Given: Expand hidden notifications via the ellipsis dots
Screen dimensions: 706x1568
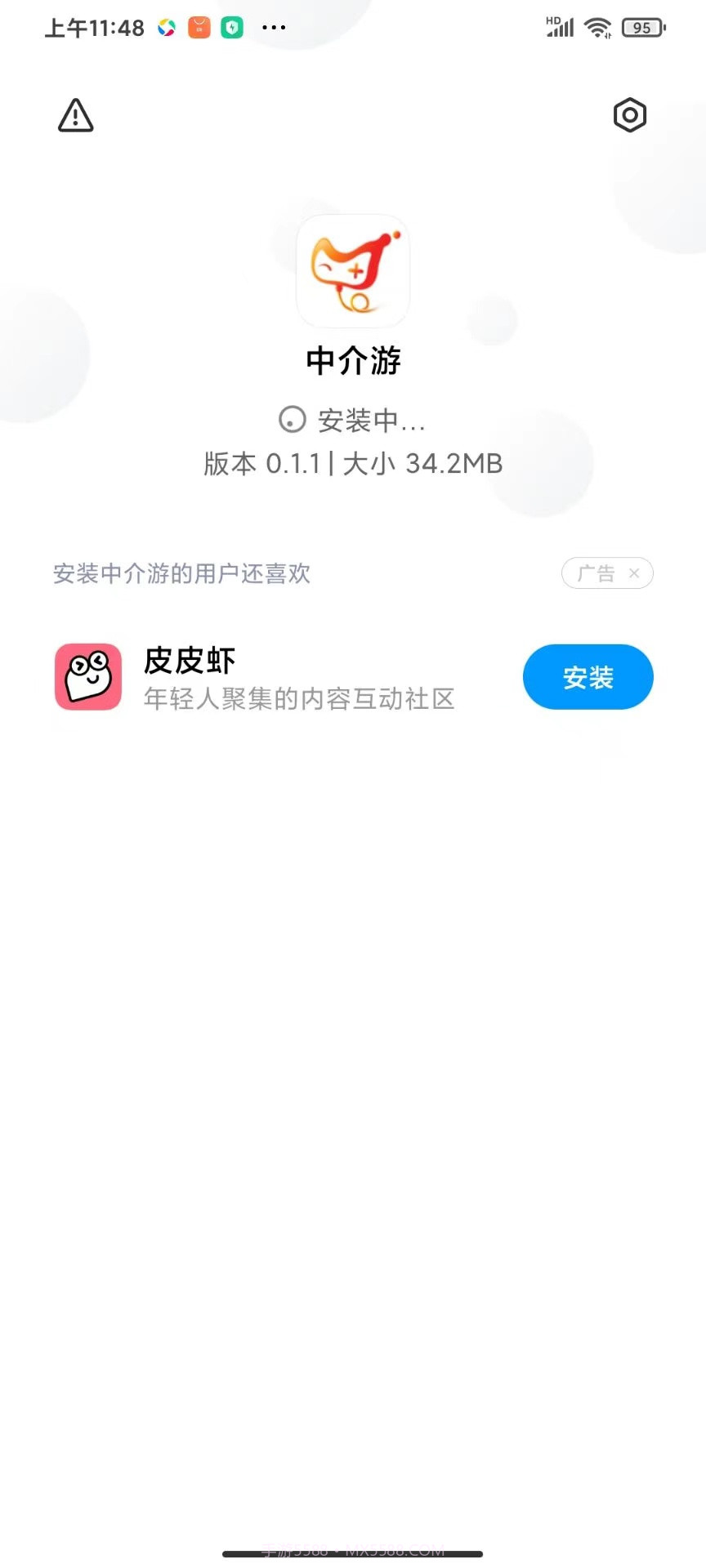Looking at the screenshot, I should (x=274, y=27).
